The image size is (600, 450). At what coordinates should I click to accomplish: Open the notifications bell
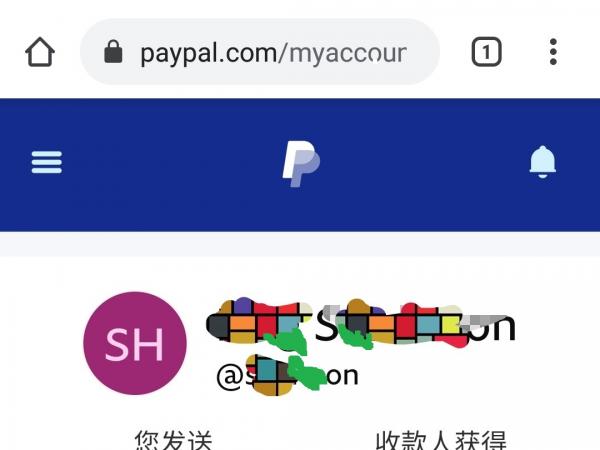542,161
